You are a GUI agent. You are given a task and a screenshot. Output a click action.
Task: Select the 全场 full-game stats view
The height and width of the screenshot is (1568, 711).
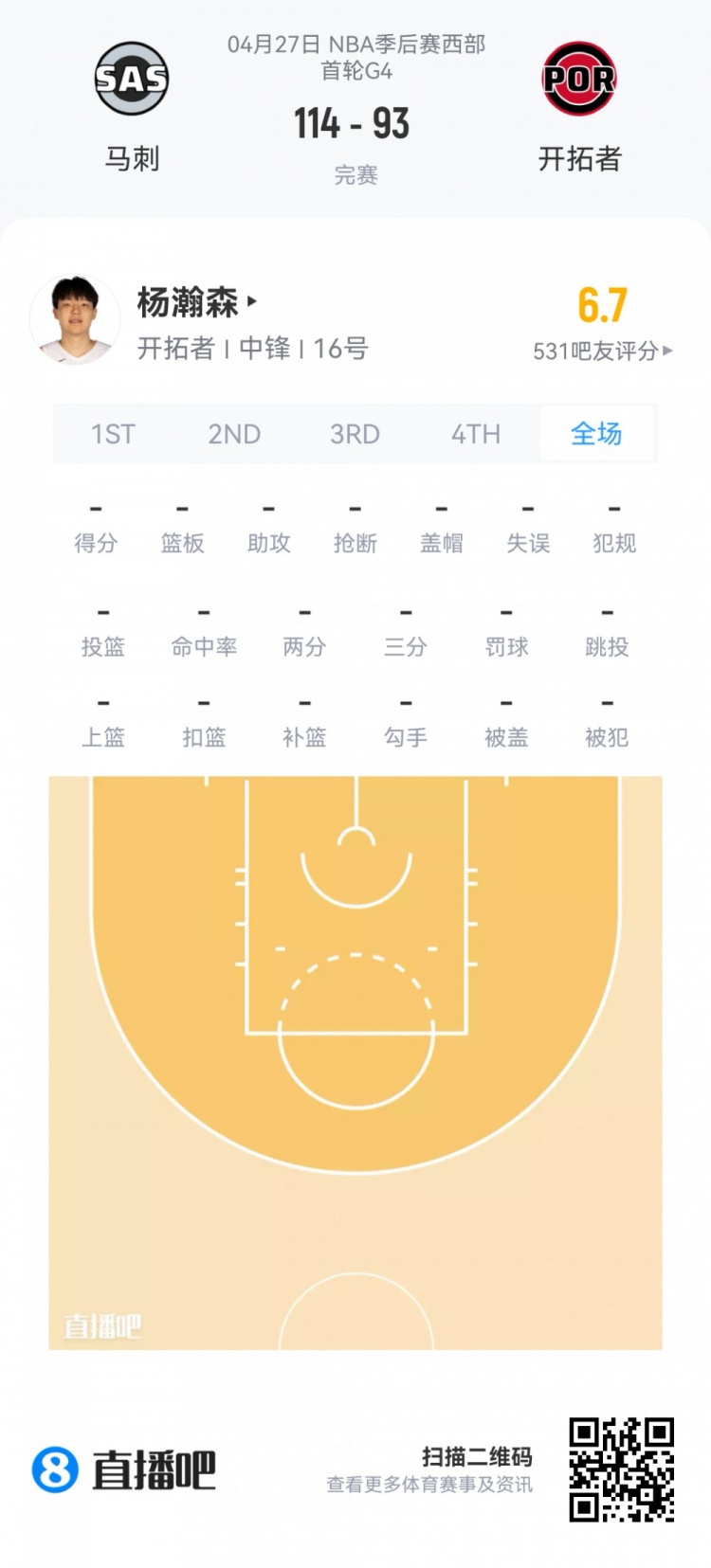click(x=596, y=433)
